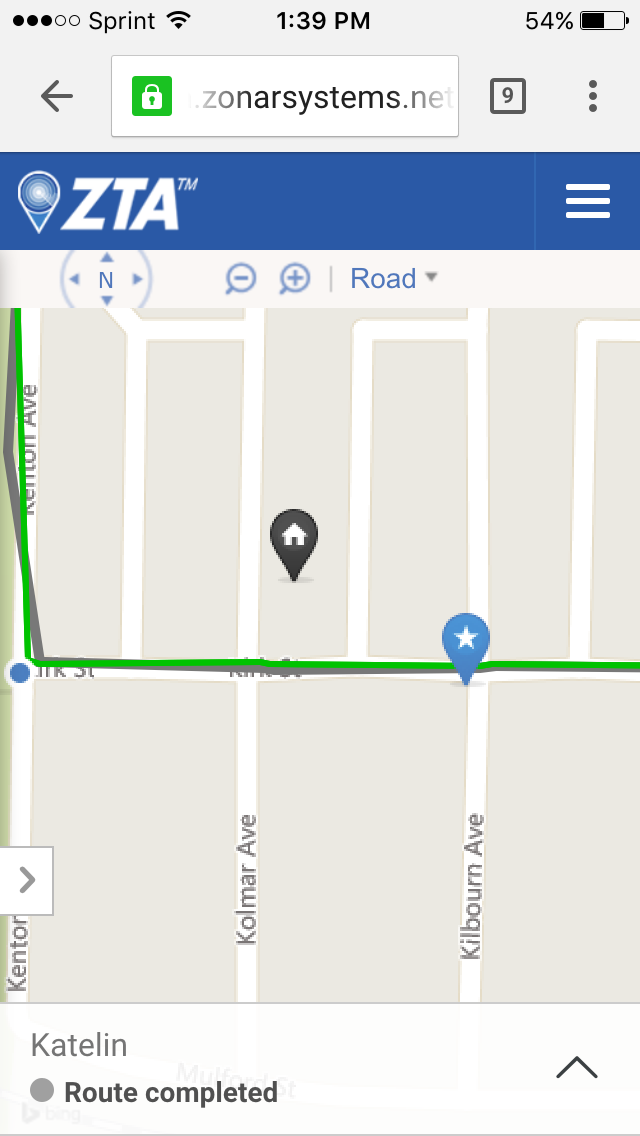Open the browser tab switcher

pyautogui.click(x=507, y=96)
